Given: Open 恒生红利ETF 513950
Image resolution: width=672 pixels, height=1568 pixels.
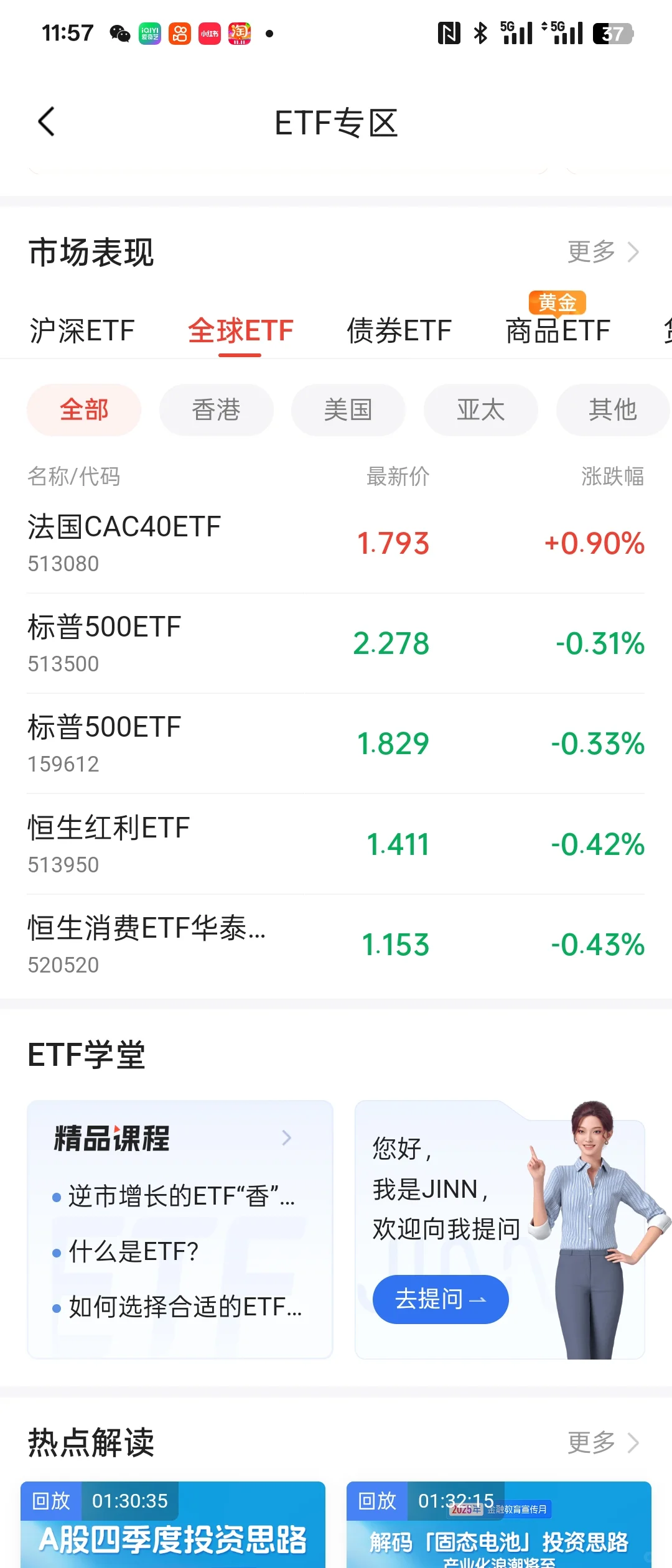Looking at the screenshot, I should [336, 844].
